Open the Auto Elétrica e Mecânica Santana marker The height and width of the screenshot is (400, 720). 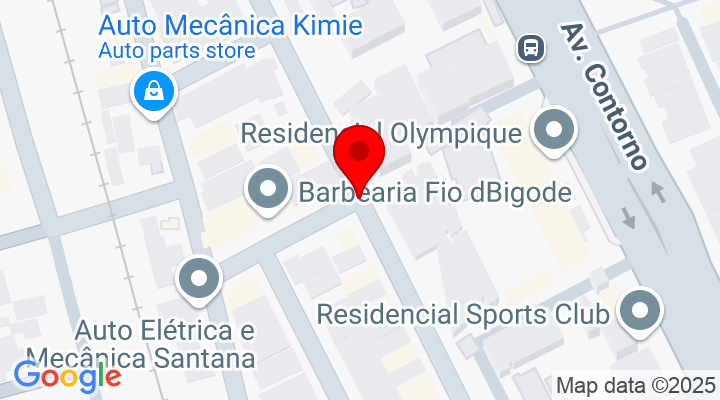pos(197,279)
